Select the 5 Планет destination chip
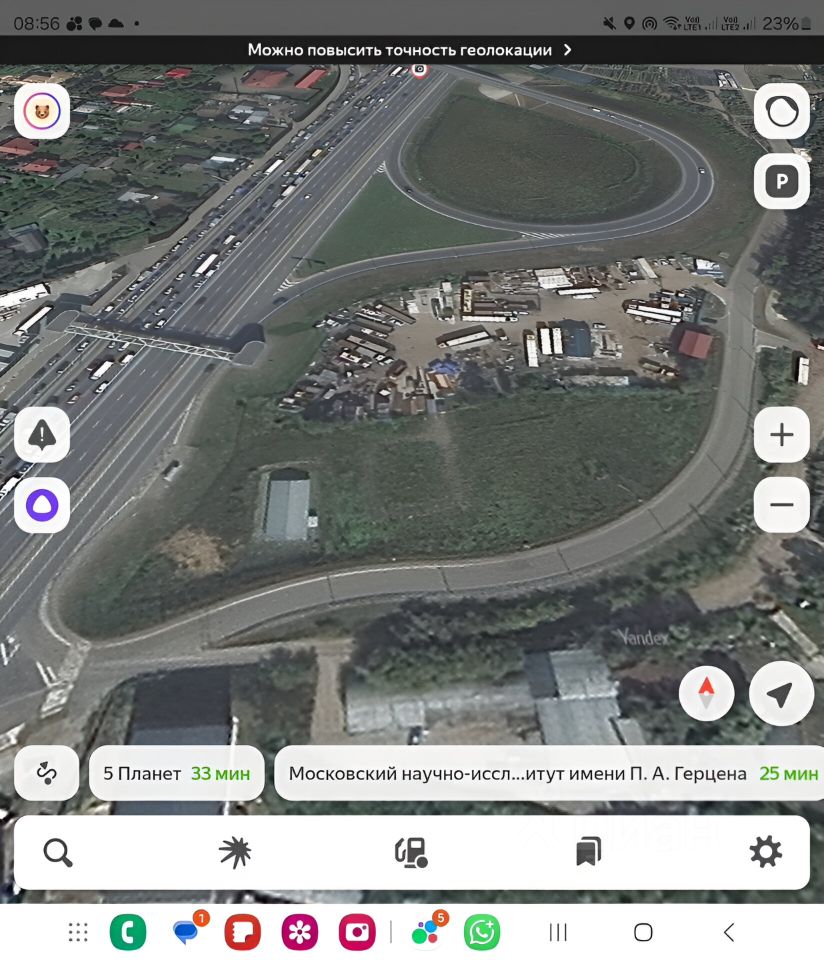 tap(176, 773)
